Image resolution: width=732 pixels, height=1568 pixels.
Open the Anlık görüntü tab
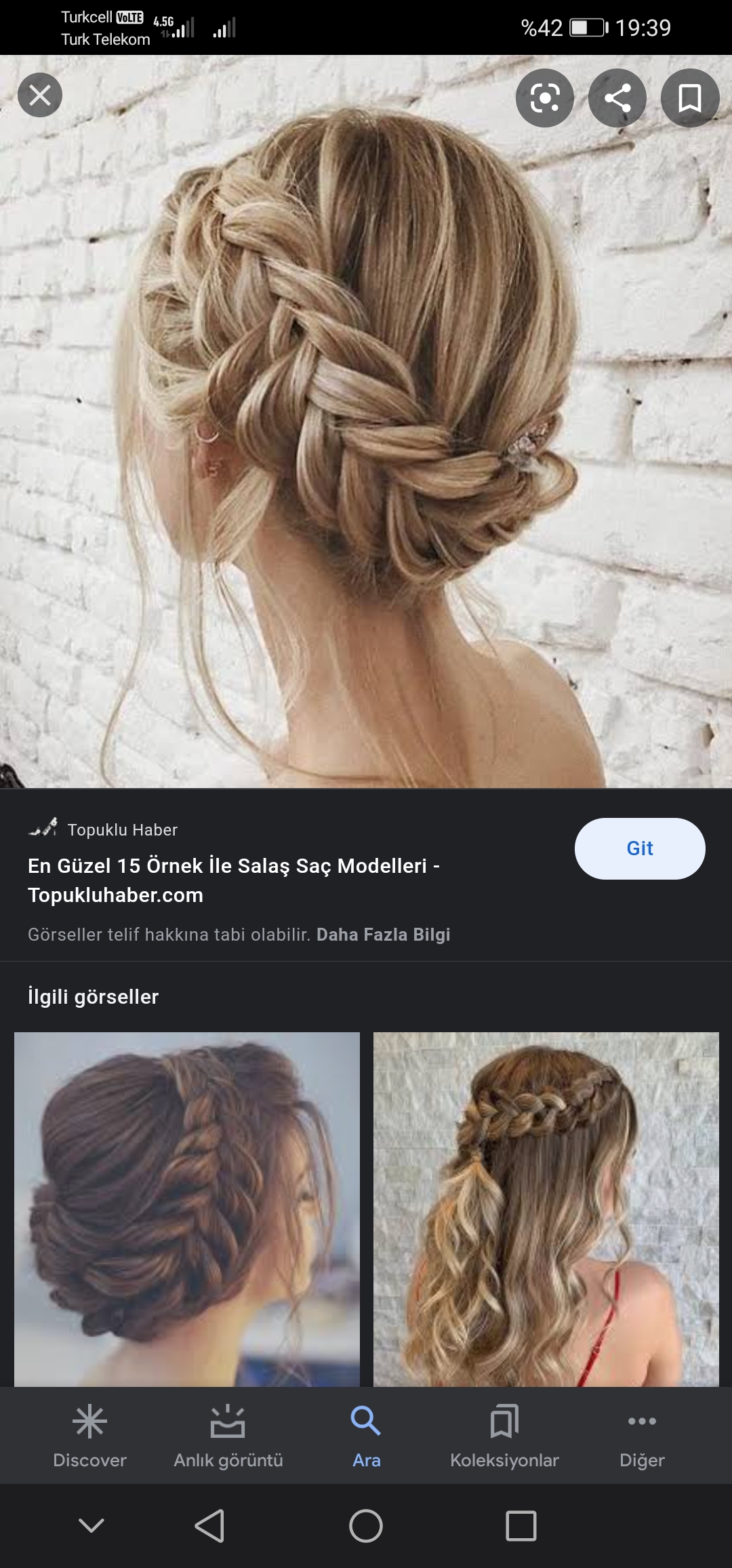[x=228, y=1436]
